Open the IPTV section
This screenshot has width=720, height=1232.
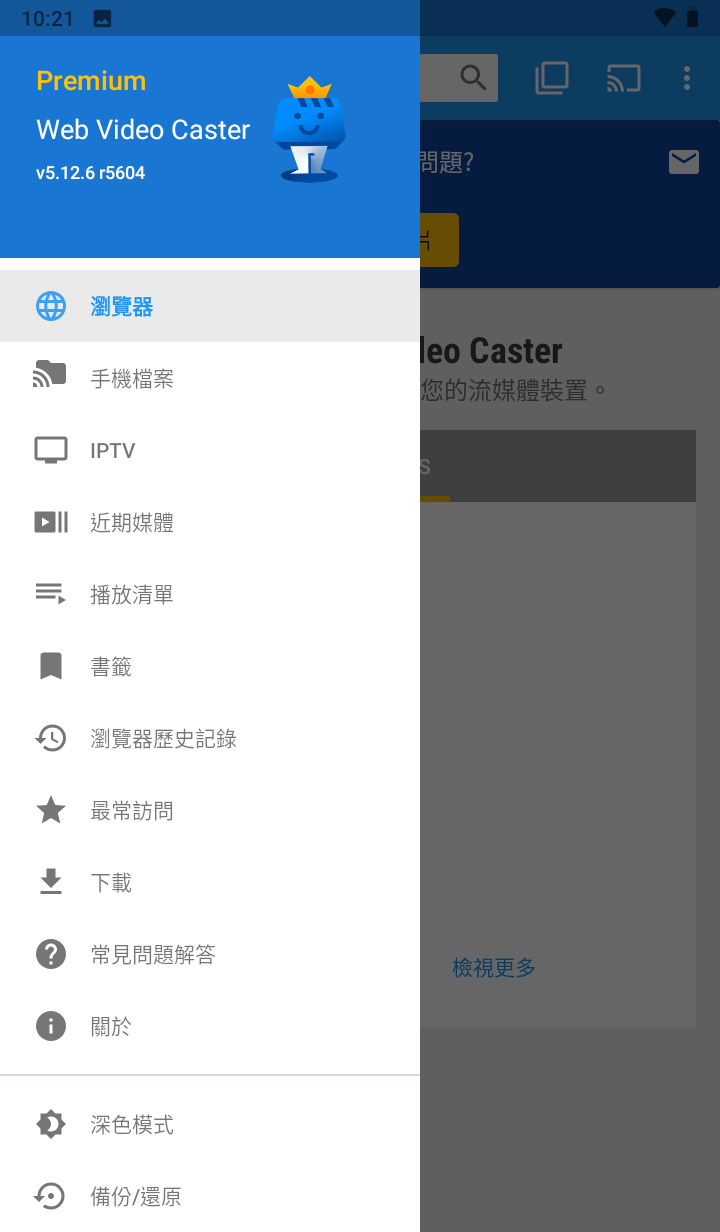click(x=110, y=450)
